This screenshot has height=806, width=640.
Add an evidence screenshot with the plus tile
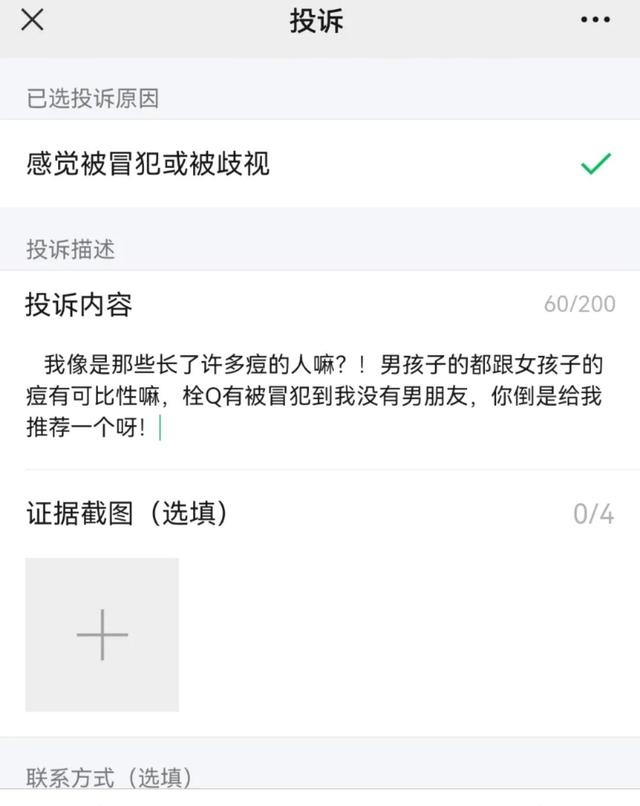[102, 634]
